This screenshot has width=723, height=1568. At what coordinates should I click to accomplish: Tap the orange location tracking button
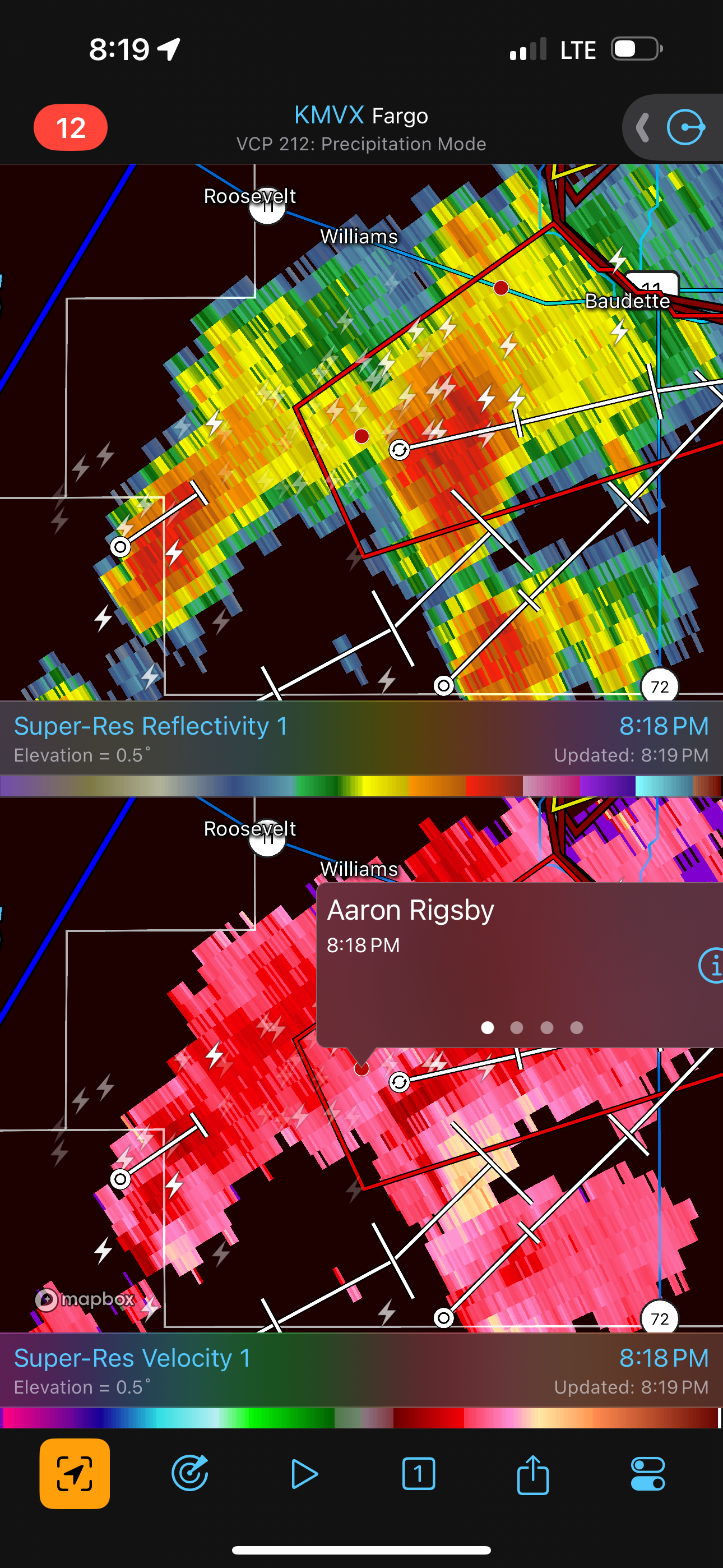pos(75,1474)
